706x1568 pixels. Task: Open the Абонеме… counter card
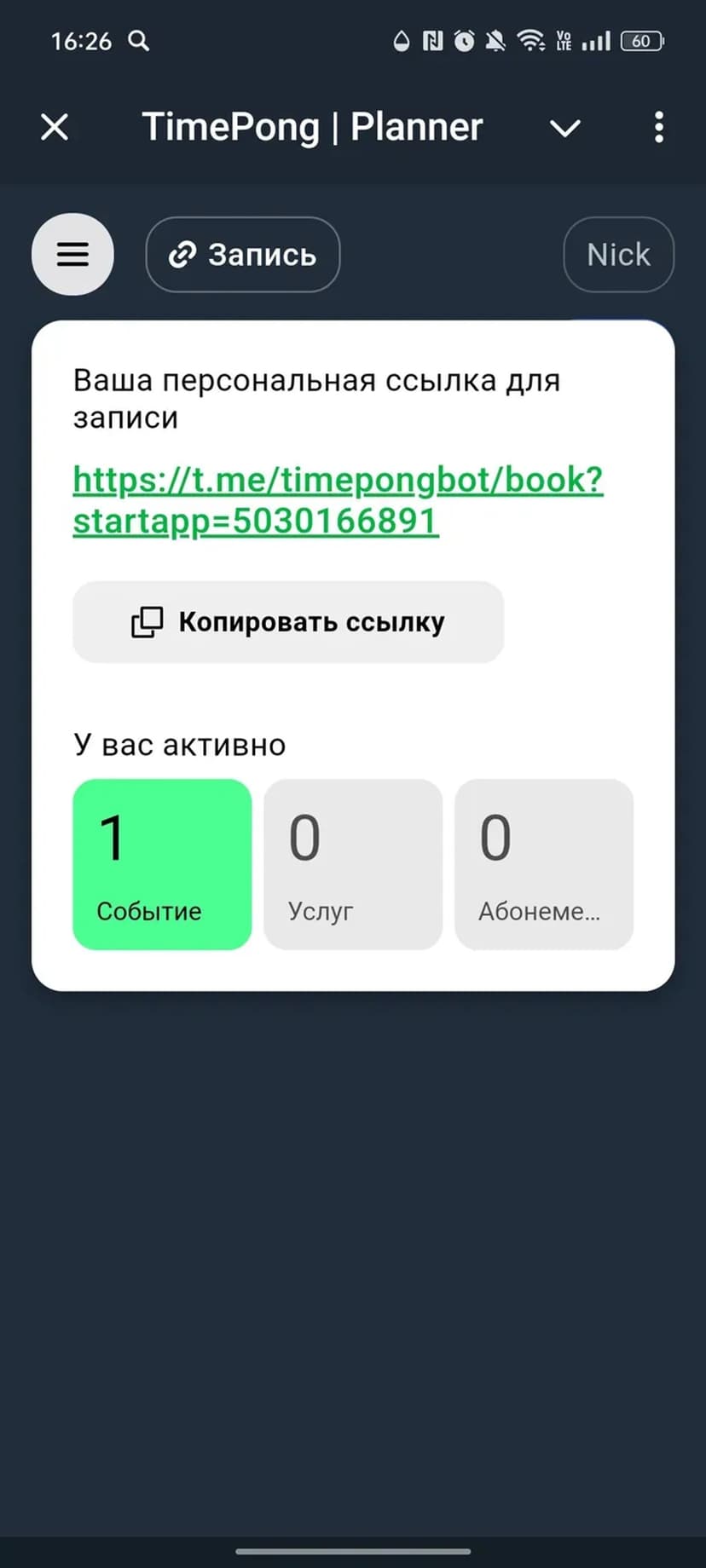(x=544, y=864)
